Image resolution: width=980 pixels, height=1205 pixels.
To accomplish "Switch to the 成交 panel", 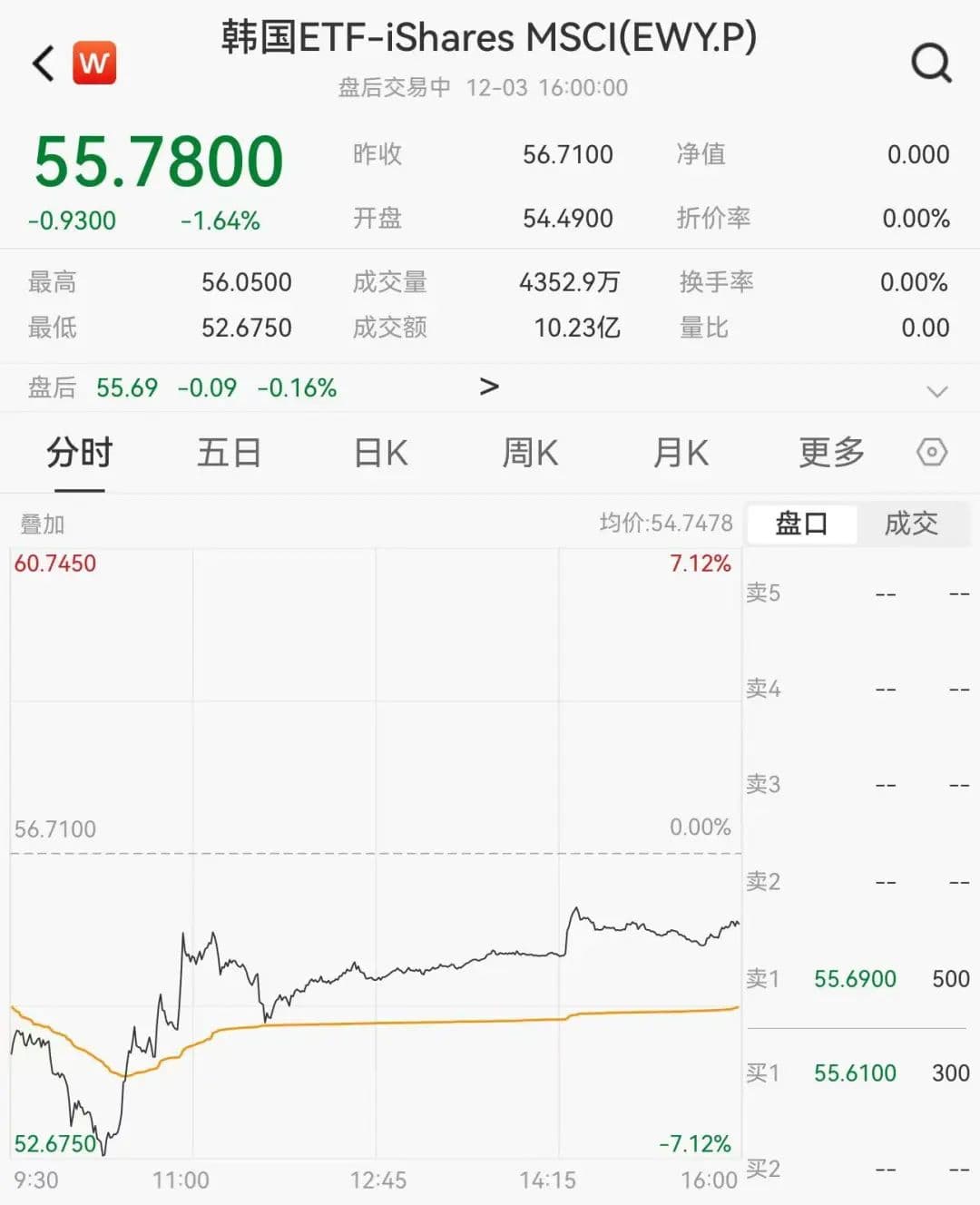I will (x=911, y=524).
